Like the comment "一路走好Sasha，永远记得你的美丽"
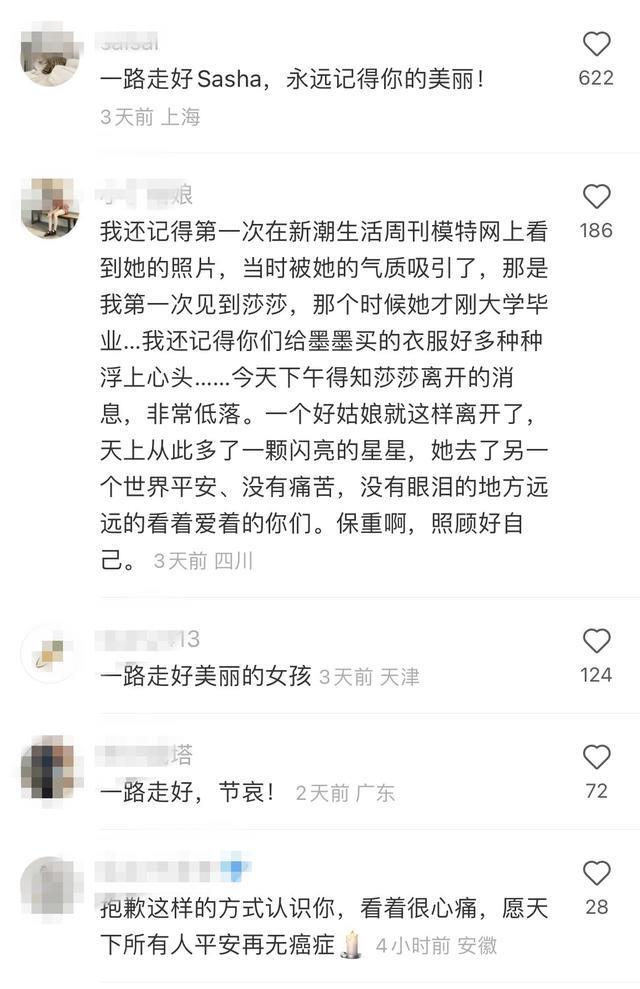640x989 pixels. (x=596, y=44)
